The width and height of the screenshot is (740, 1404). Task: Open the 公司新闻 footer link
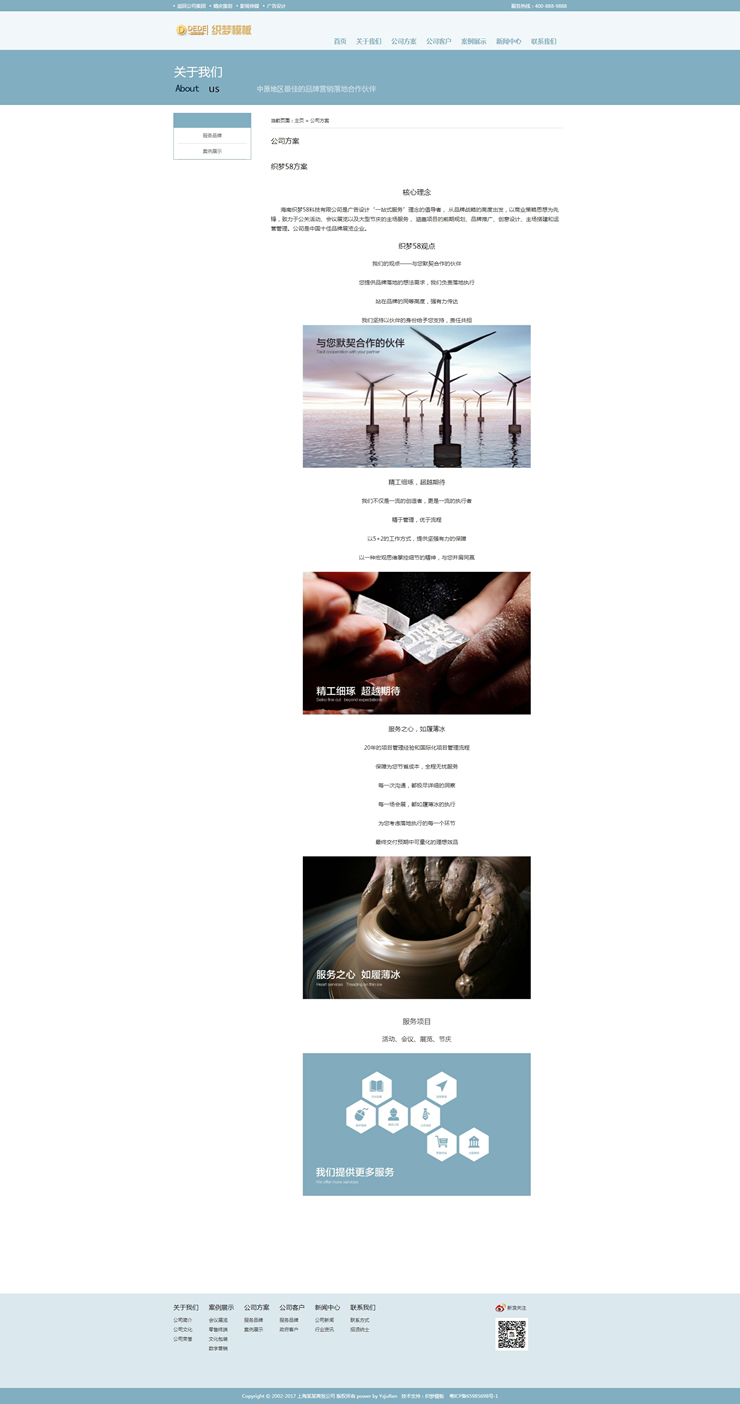(324, 1320)
